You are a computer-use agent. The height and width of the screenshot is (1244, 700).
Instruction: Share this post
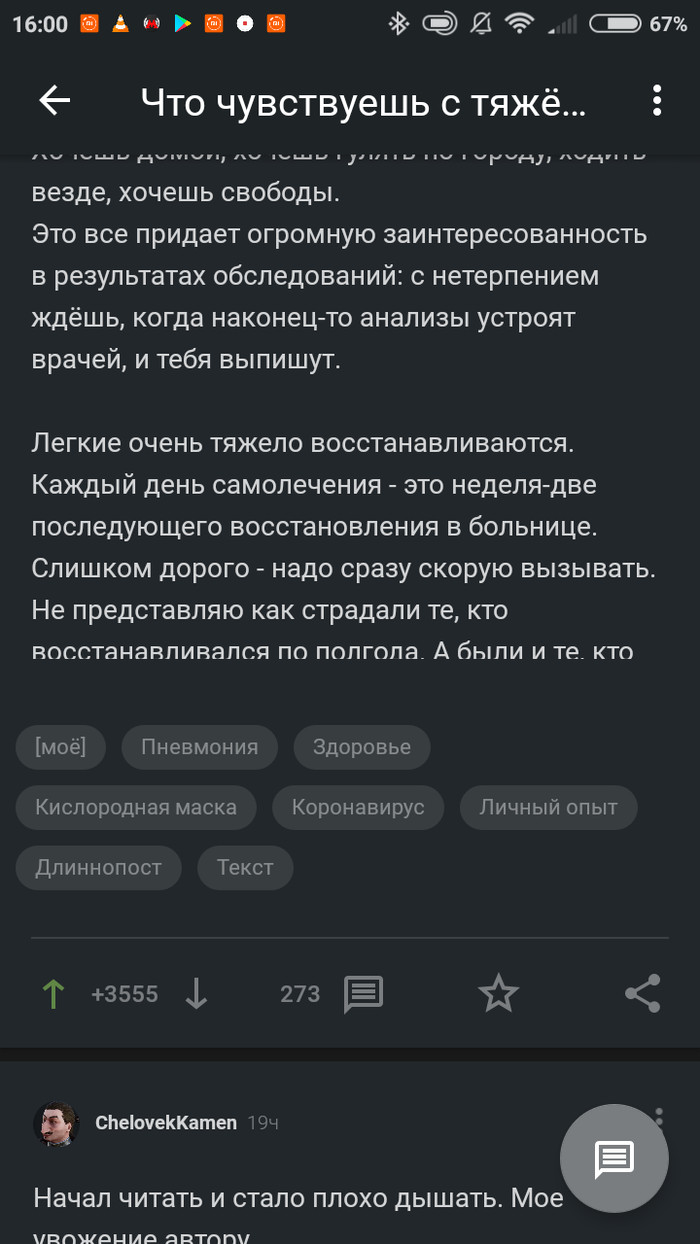coord(642,994)
